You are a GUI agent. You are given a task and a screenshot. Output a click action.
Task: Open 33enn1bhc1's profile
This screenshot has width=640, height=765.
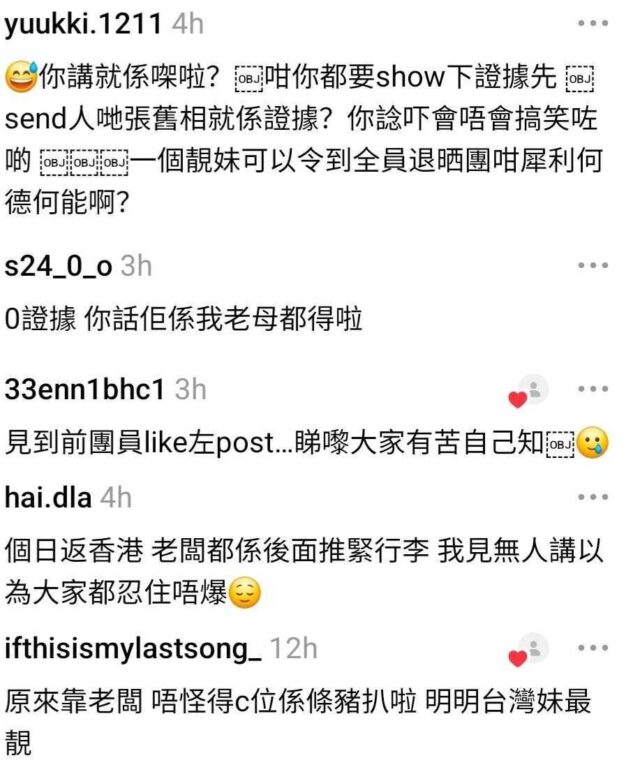point(85,390)
